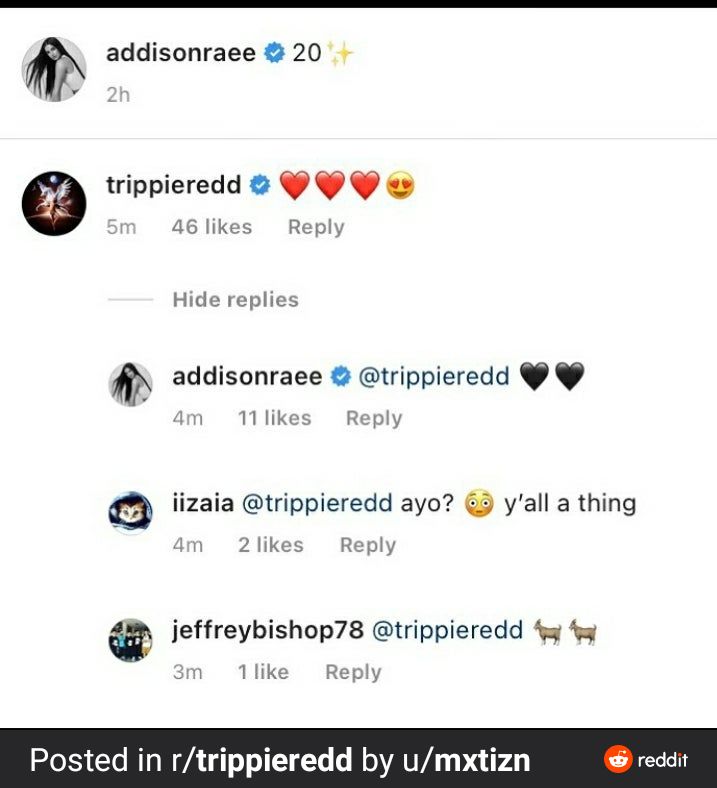Open jeffreybishop78's profile avatar
Screen dimensions: 717x788
tap(130, 640)
